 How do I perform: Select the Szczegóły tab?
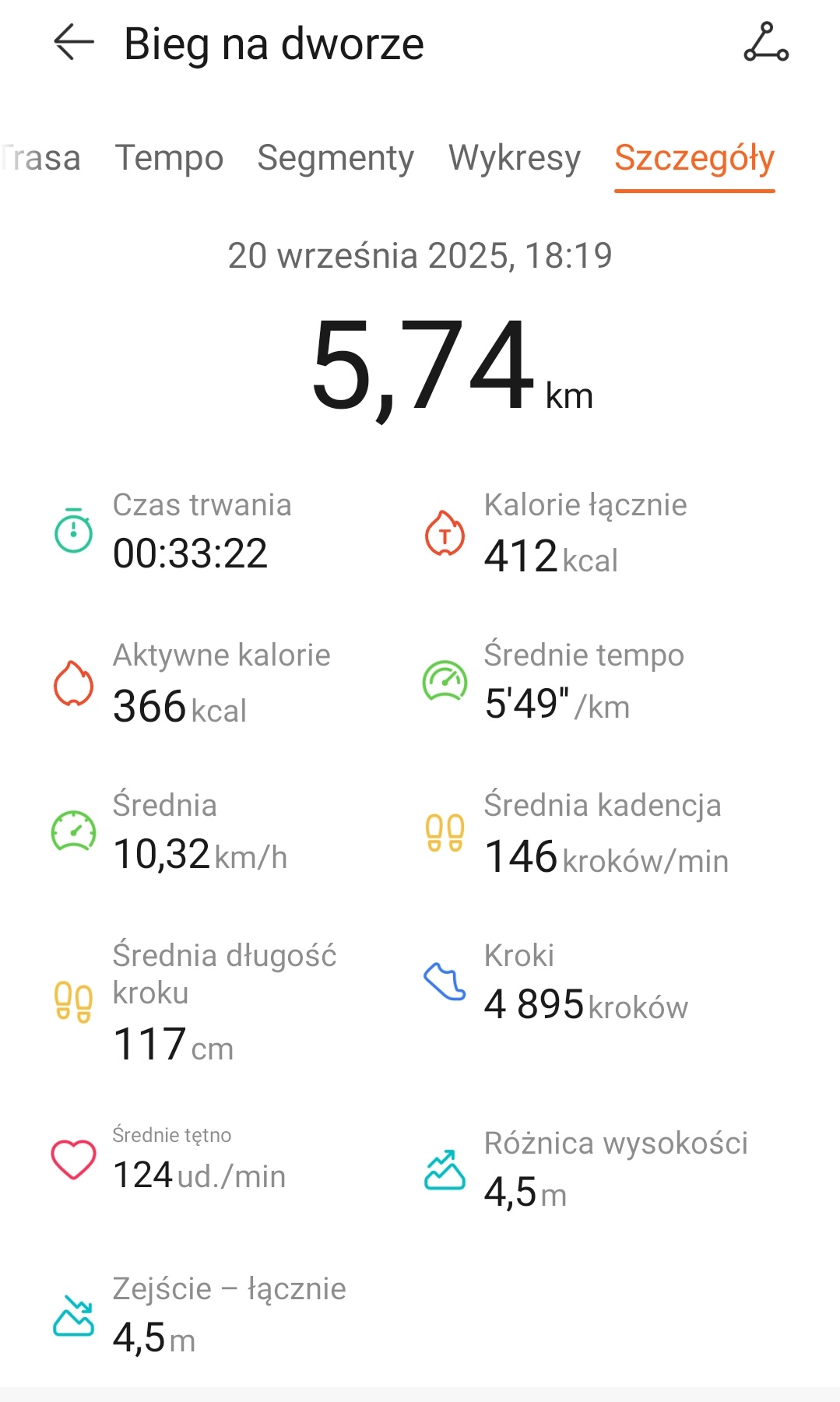694,158
